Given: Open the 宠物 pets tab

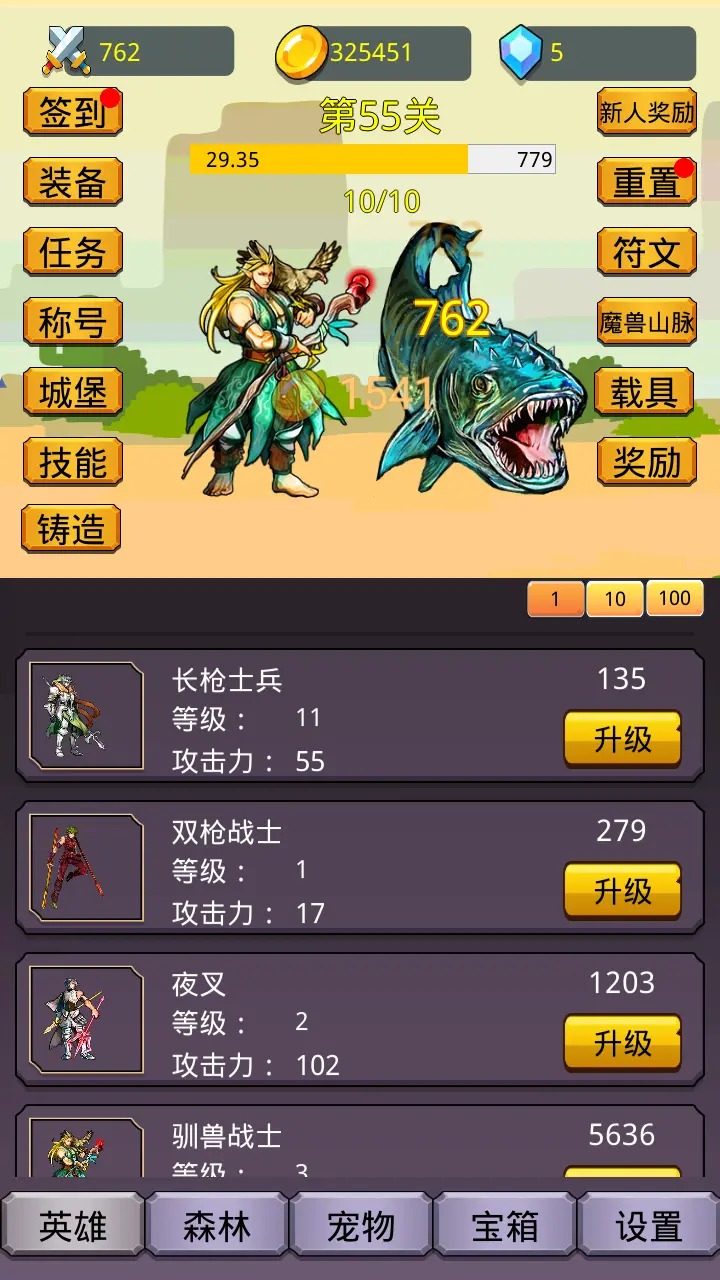Looking at the screenshot, I should click(x=362, y=1224).
